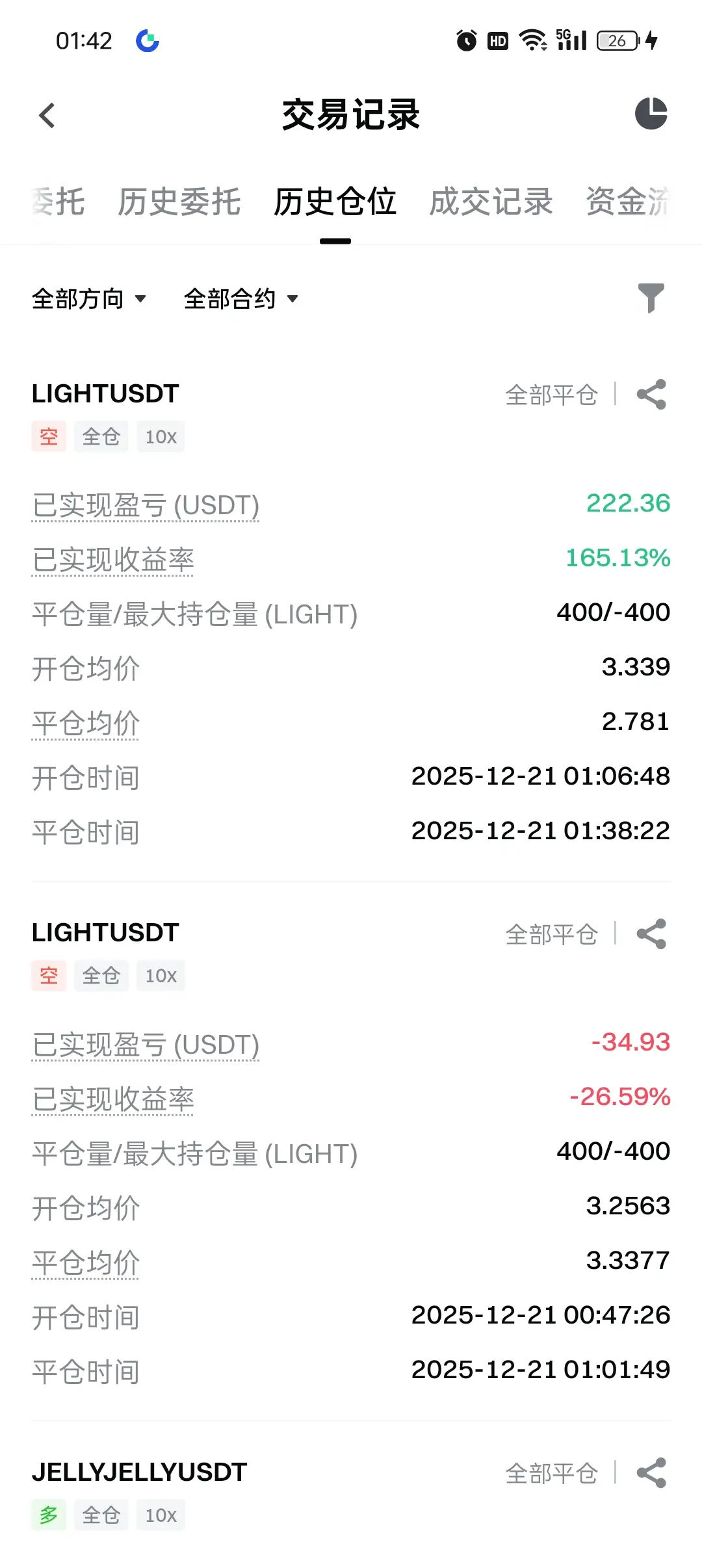Tap 平仓均价 beside 2.781
Screen dimensions: 702x1568
click(x=86, y=724)
